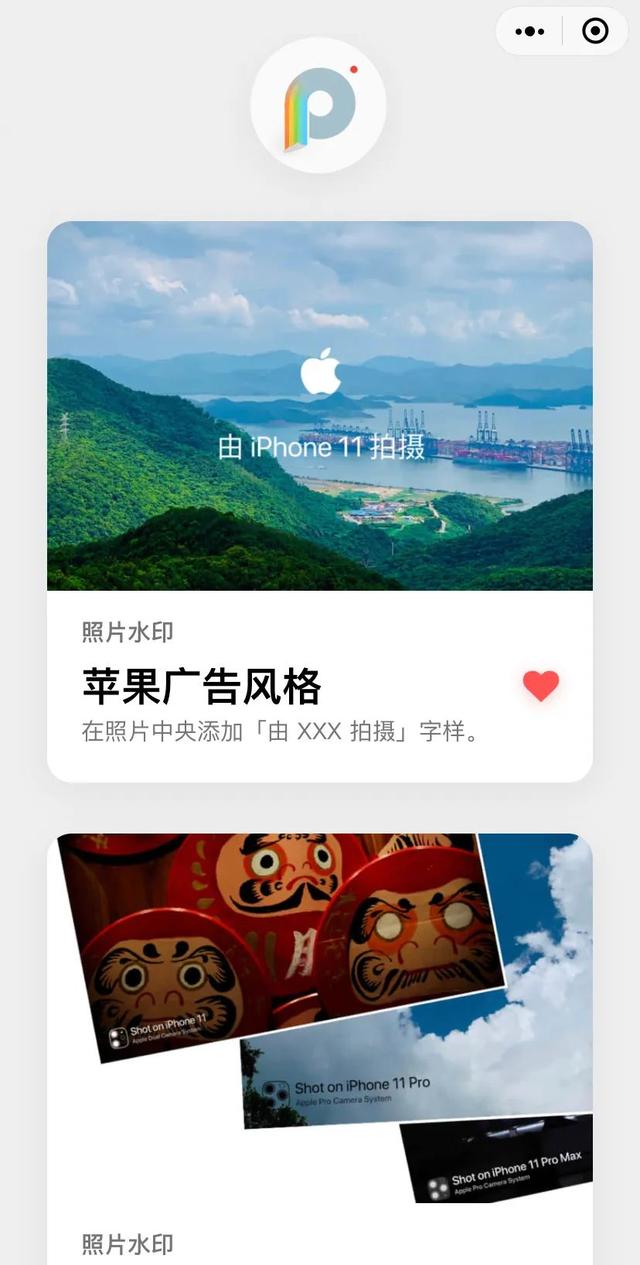This screenshot has width=640, height=1265.
Task: Tap the heart icon on 苹果广告风格
Action: (541, 686)
